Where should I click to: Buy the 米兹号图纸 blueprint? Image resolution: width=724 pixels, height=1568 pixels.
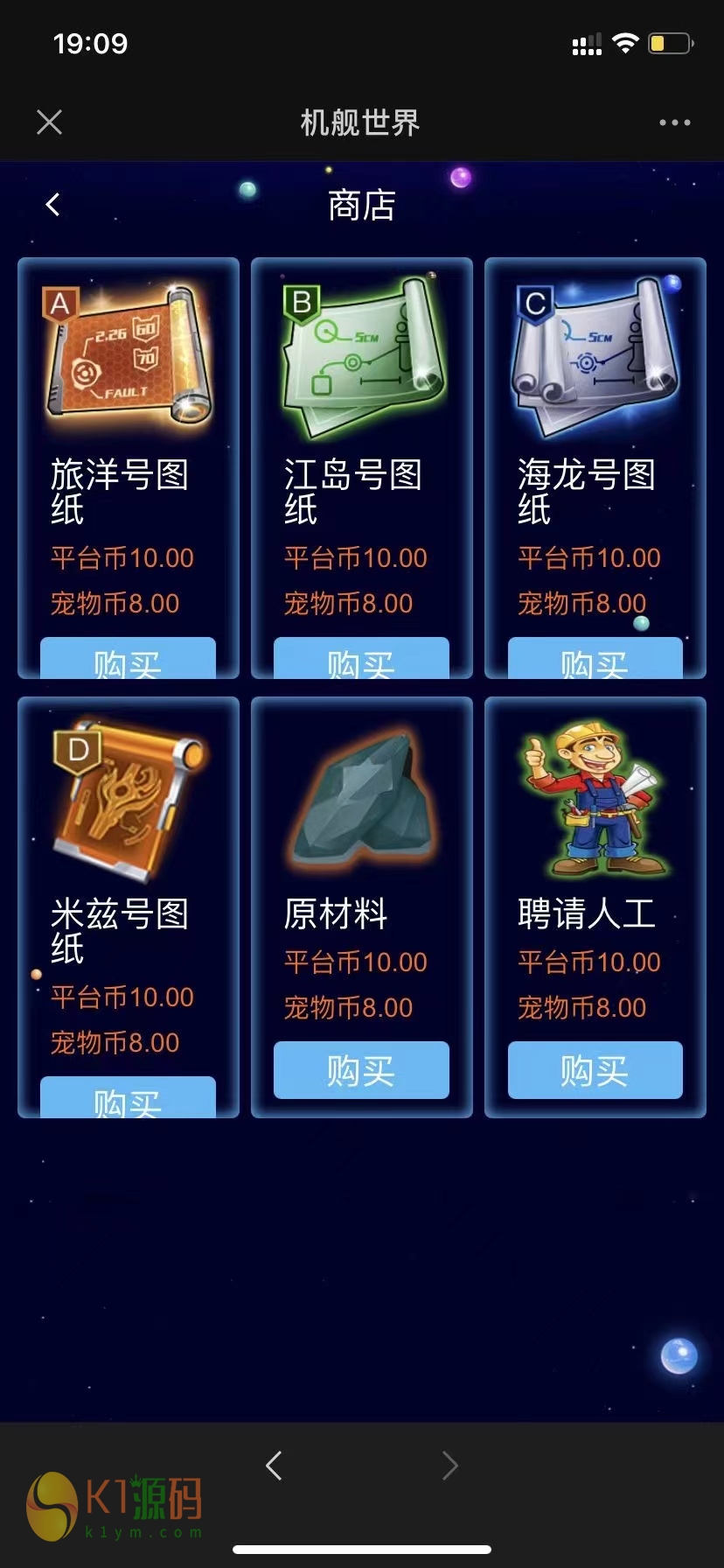click(x=128, y=1098)
